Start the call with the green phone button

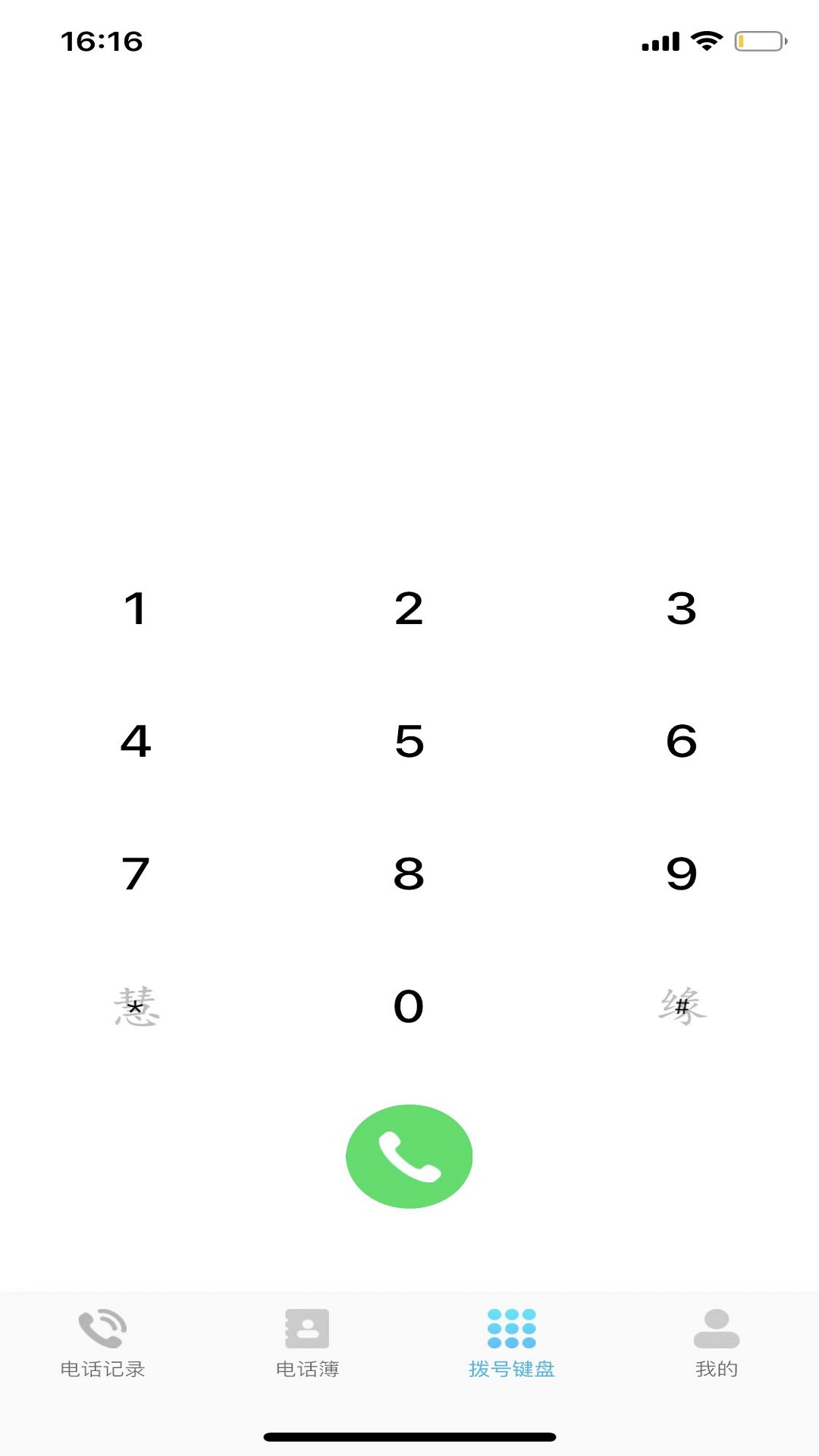point(409,1156)
